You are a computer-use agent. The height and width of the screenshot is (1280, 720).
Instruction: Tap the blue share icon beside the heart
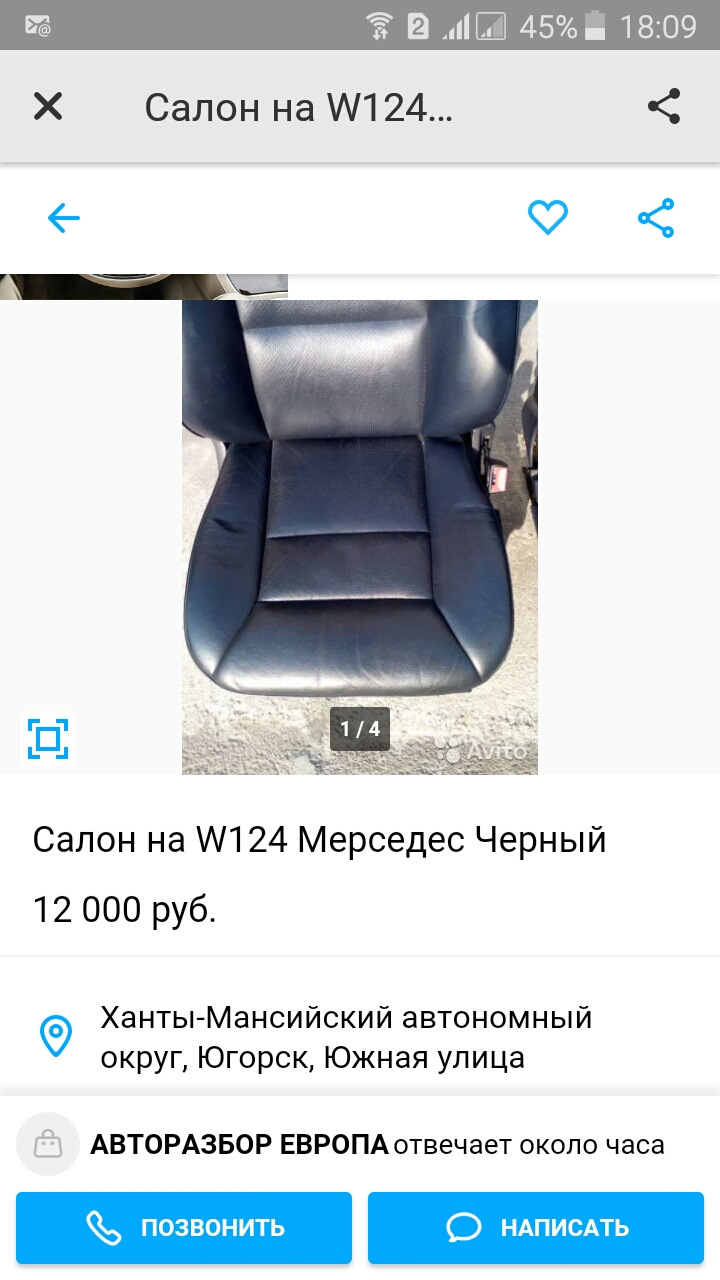point(656,218)
